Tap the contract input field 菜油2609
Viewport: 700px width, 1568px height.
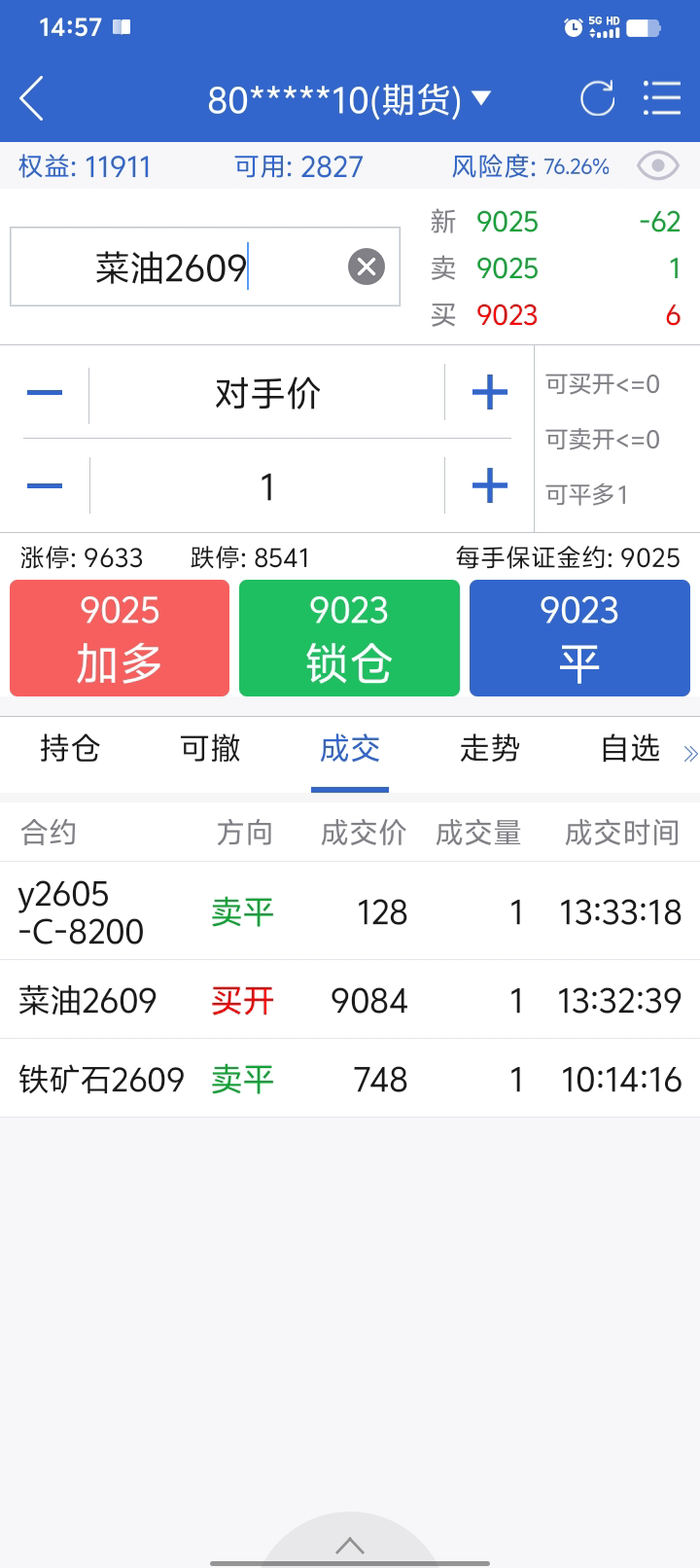tap(175, 267)
